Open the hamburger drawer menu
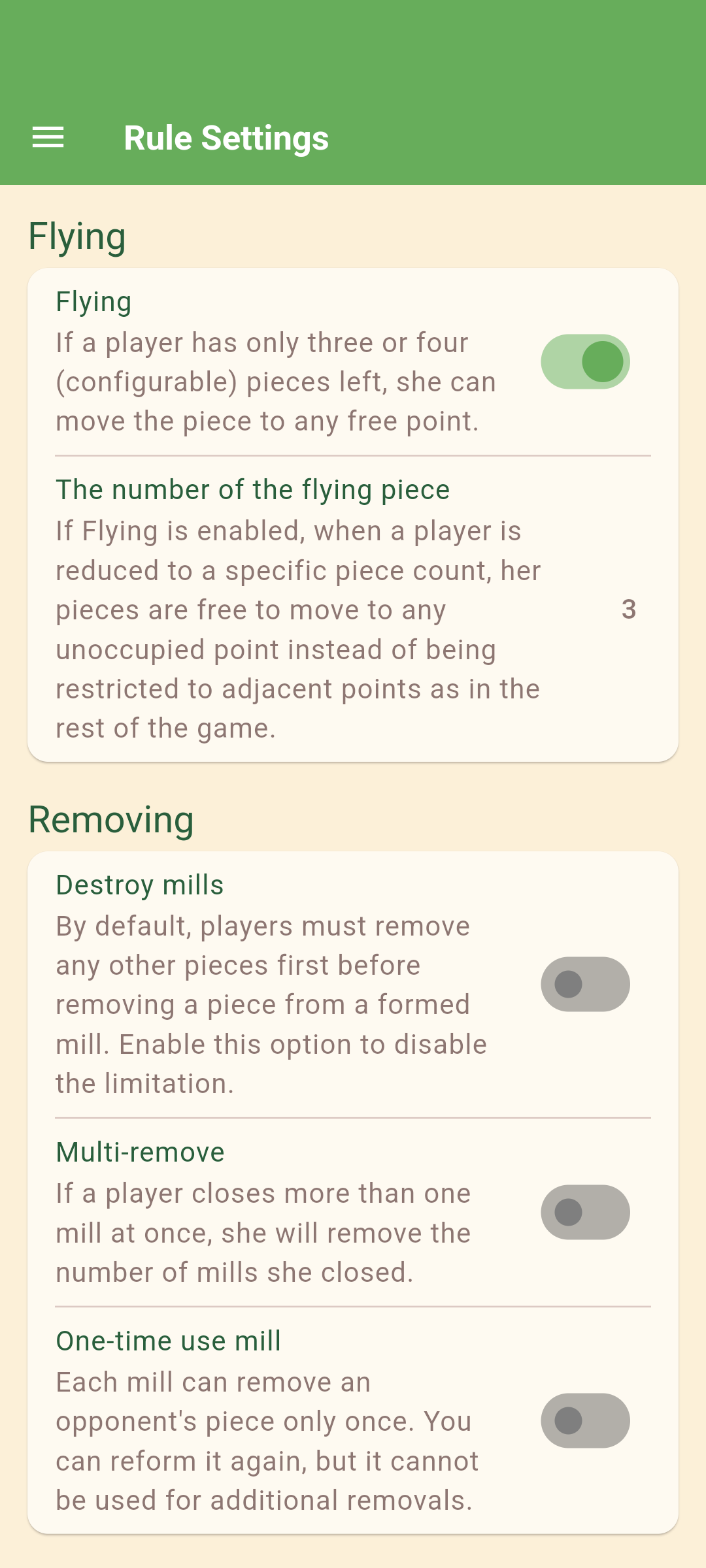The width and height of the screenshot is (706, 1568). [x=48, y=138]
